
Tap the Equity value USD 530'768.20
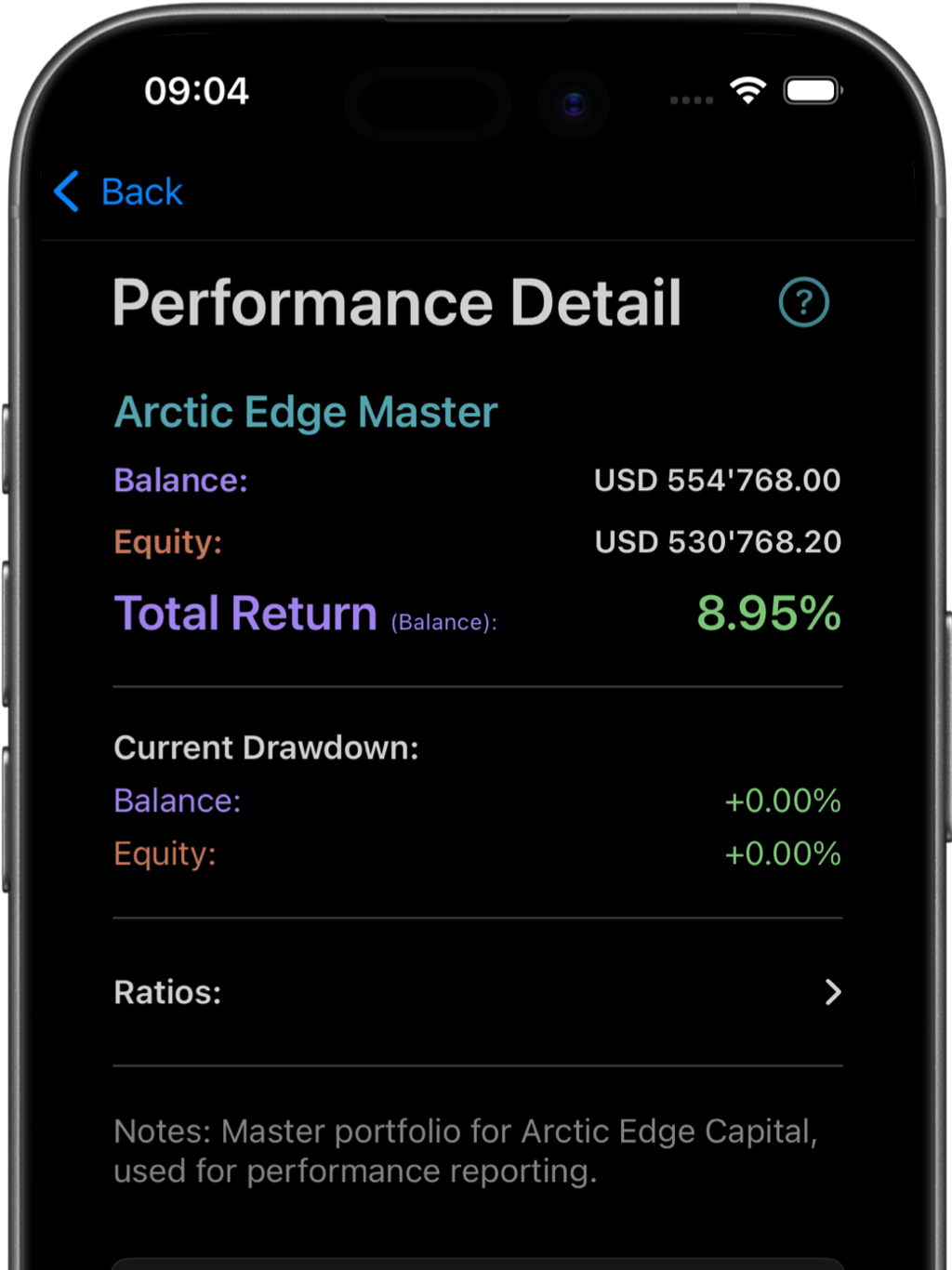[717, 542]
